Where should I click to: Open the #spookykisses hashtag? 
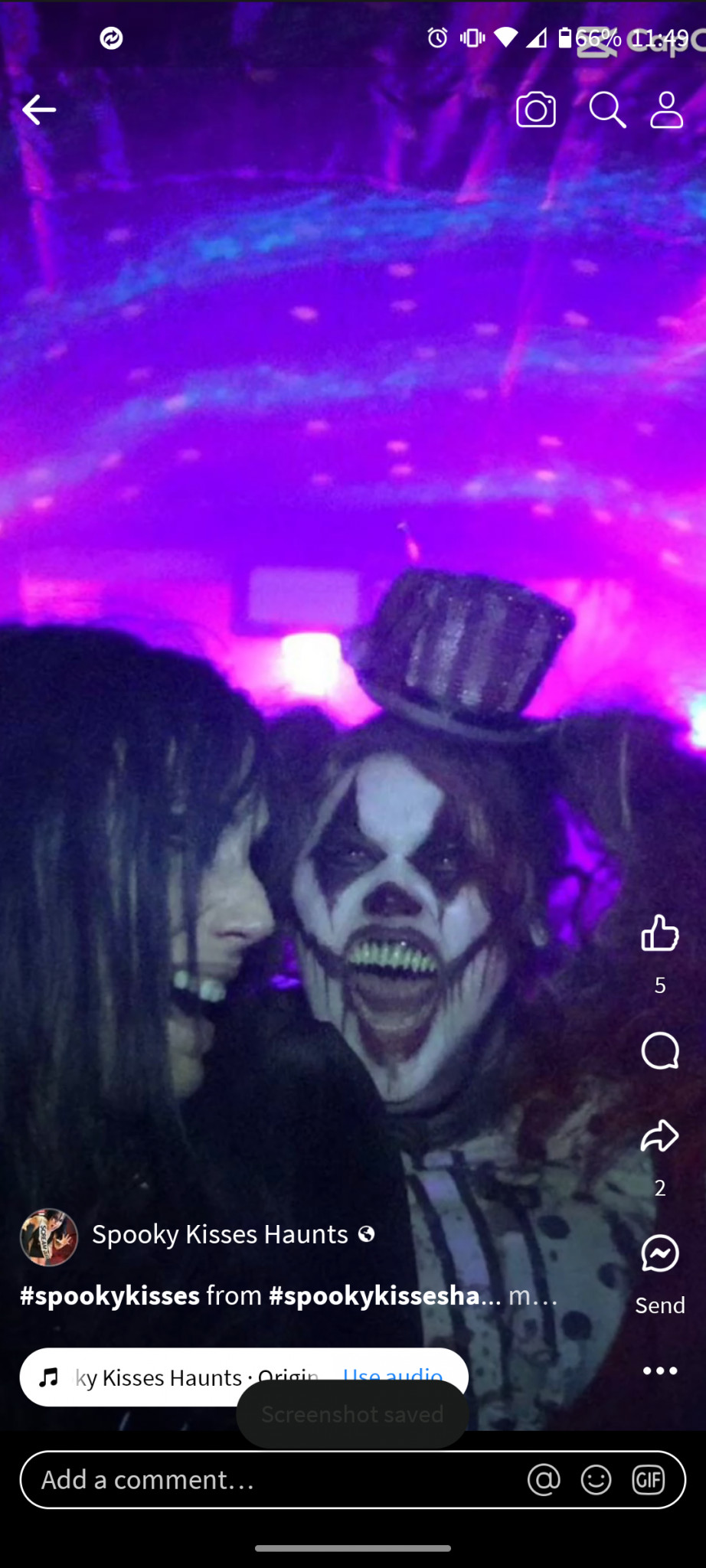click(109, 1295)
